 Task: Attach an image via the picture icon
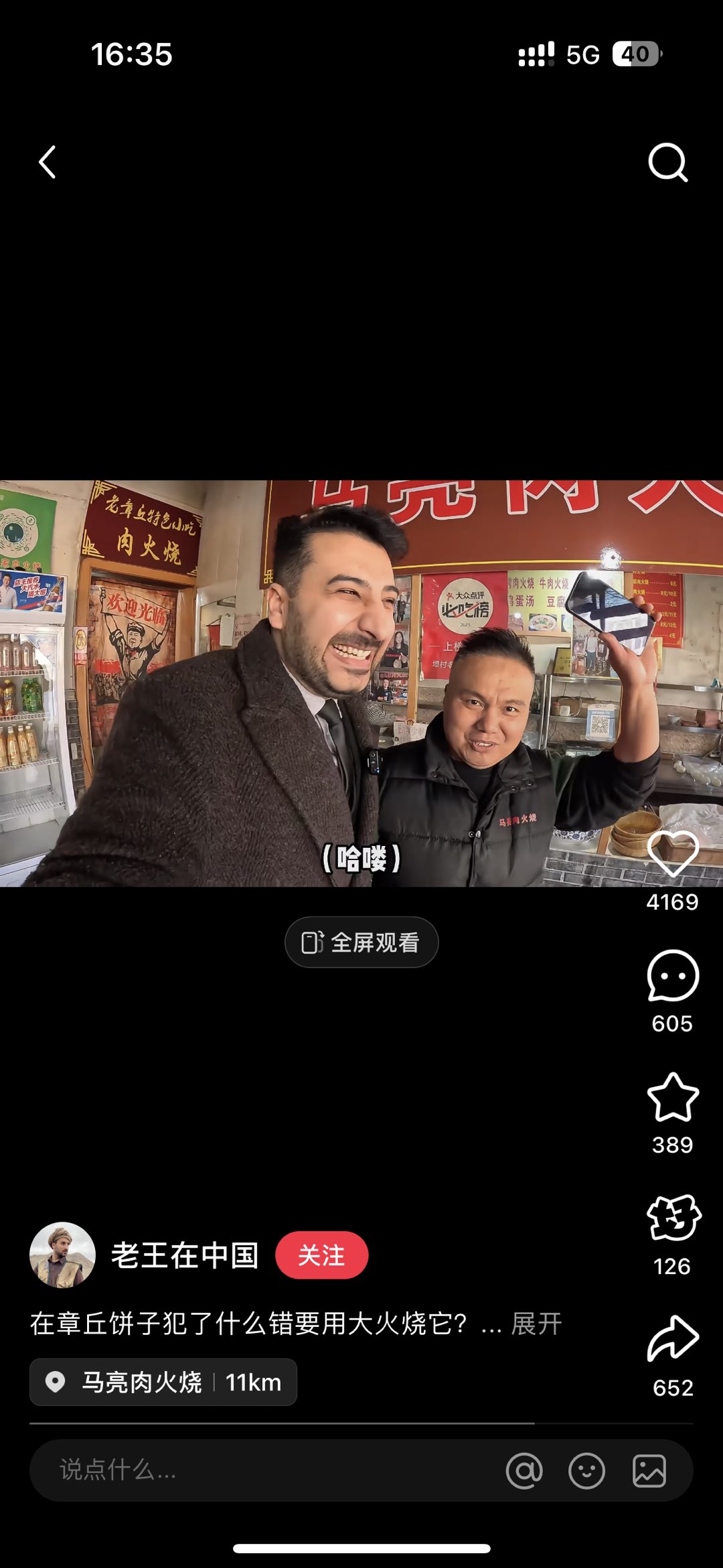pos(649,1471)
